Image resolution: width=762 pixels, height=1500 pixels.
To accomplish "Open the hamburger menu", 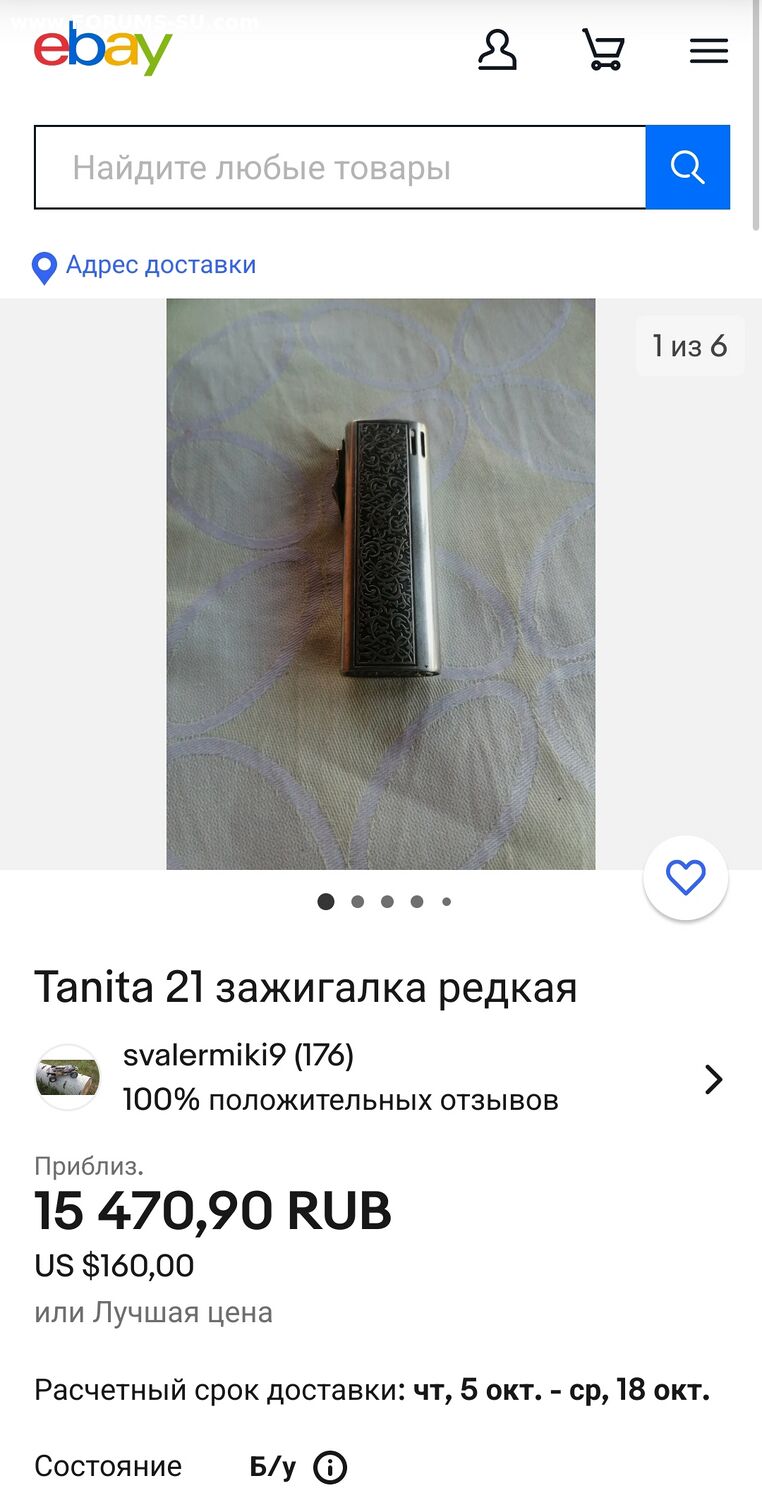I will click(x=709, y=51).
